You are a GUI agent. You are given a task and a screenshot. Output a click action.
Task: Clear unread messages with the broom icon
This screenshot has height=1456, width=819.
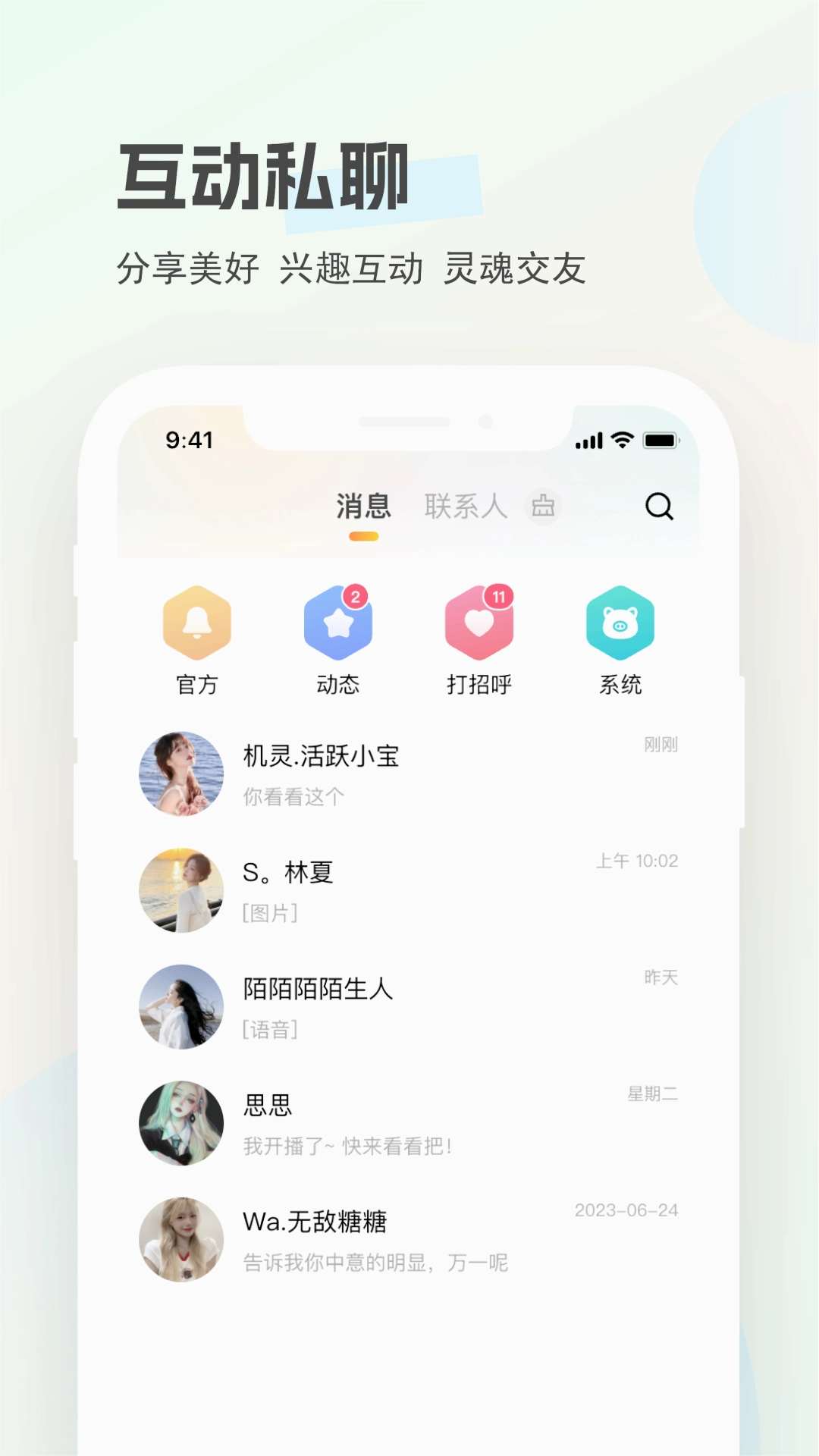pos(541,506)
